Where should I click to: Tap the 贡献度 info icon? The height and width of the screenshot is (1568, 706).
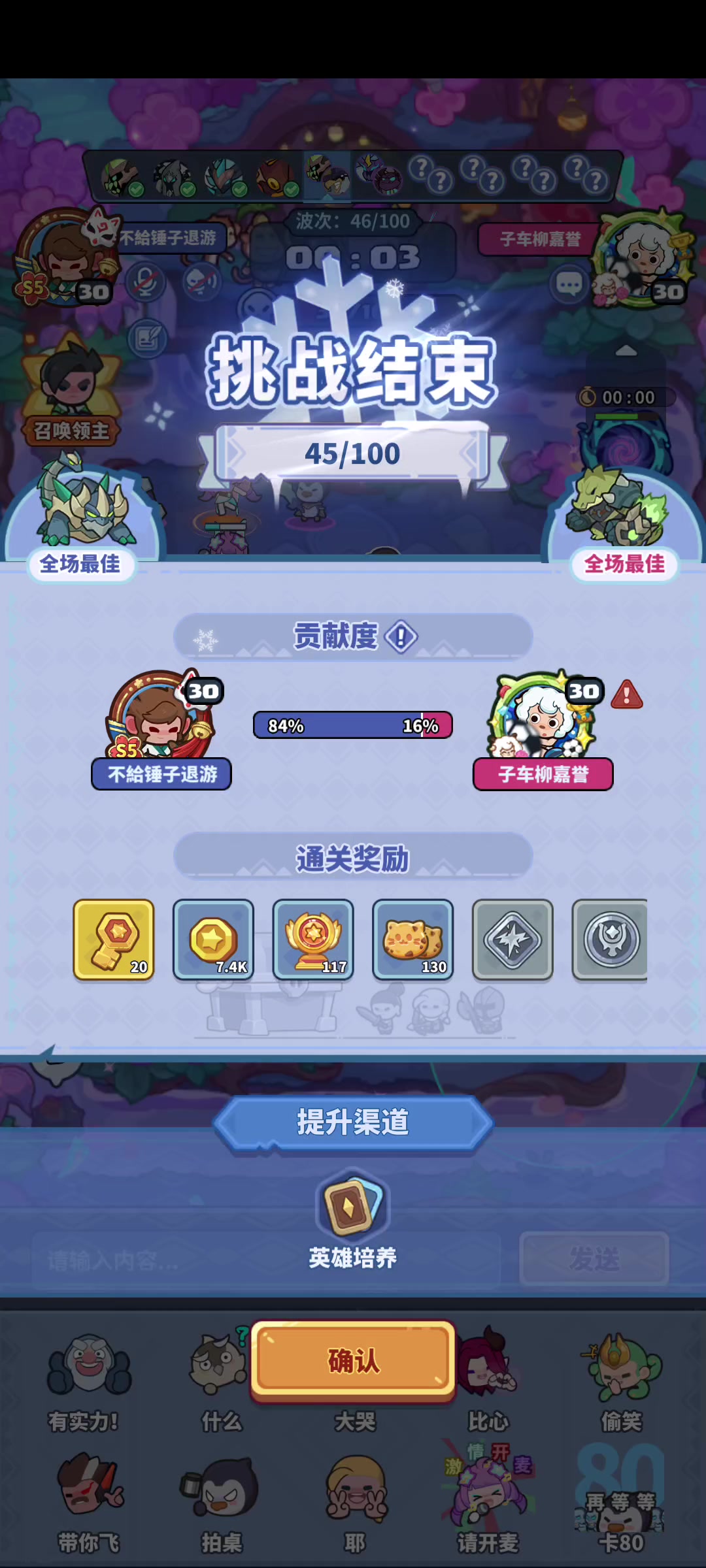[401, 636]
